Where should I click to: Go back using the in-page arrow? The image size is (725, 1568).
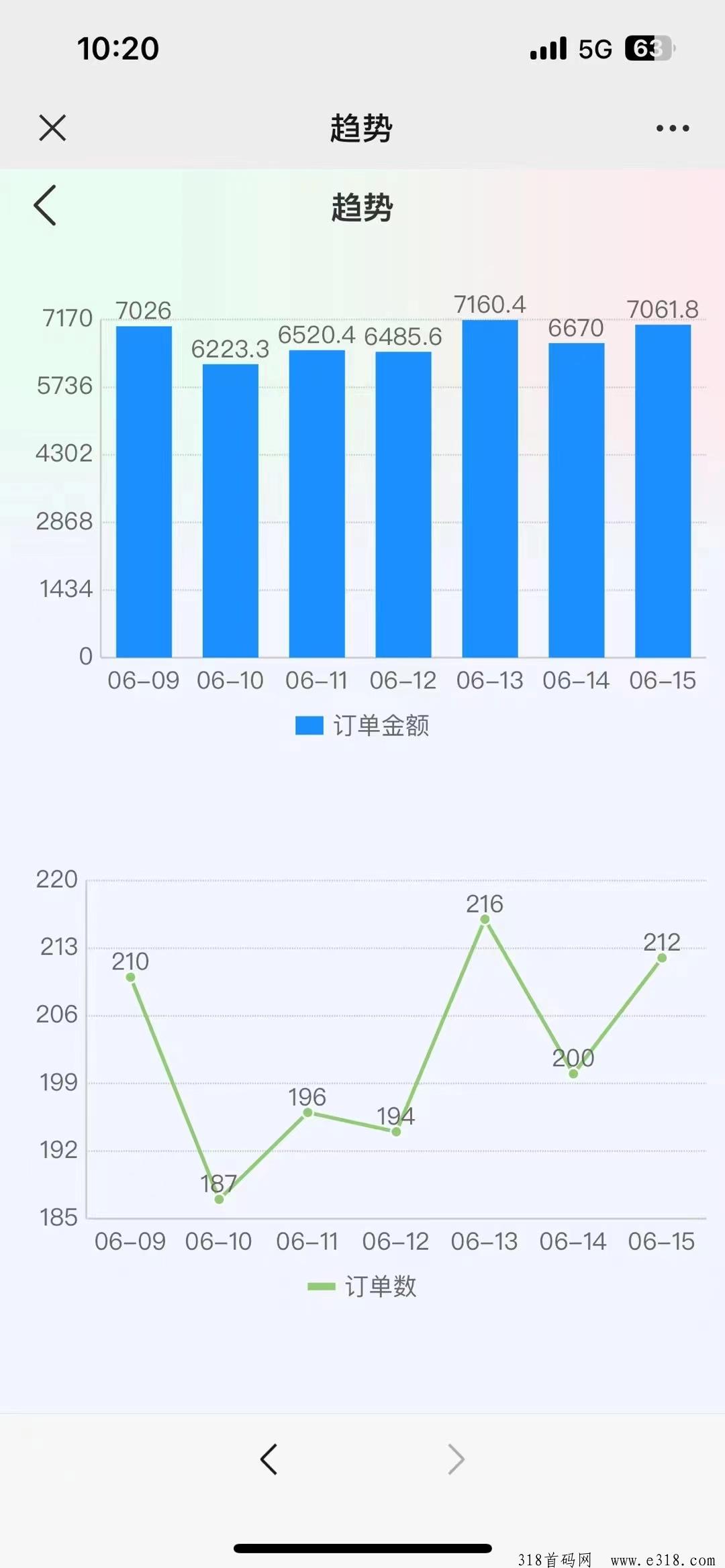[45, 205]
